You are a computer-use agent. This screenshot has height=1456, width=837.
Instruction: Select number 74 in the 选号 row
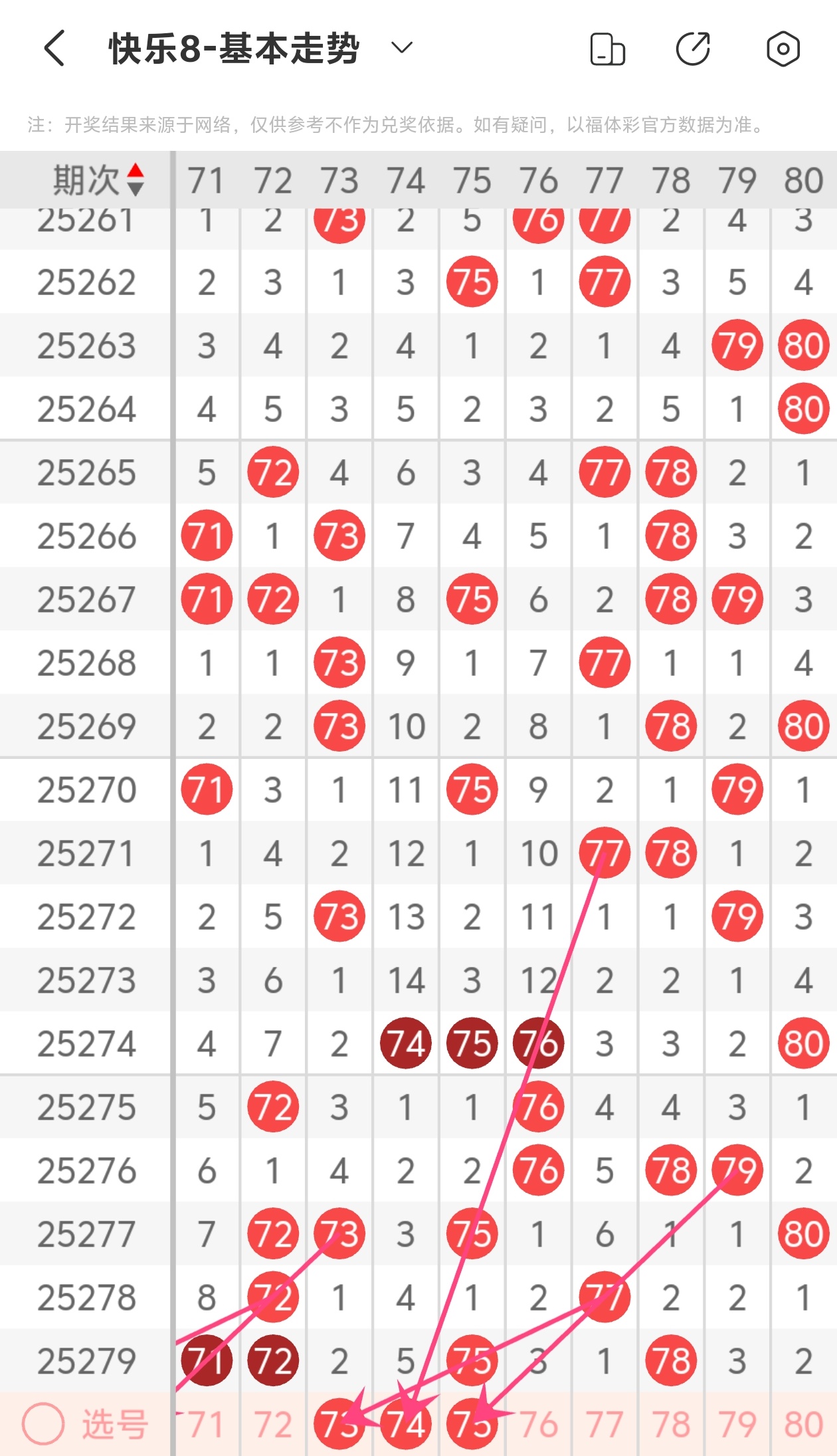pos(406,1423)
